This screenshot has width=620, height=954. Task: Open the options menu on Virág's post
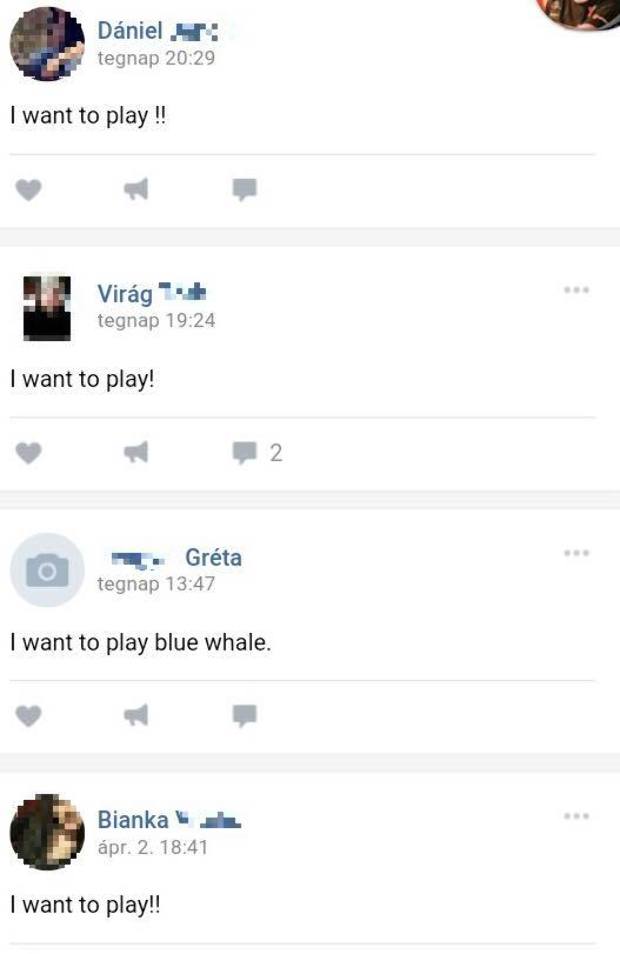coord(577,290)
